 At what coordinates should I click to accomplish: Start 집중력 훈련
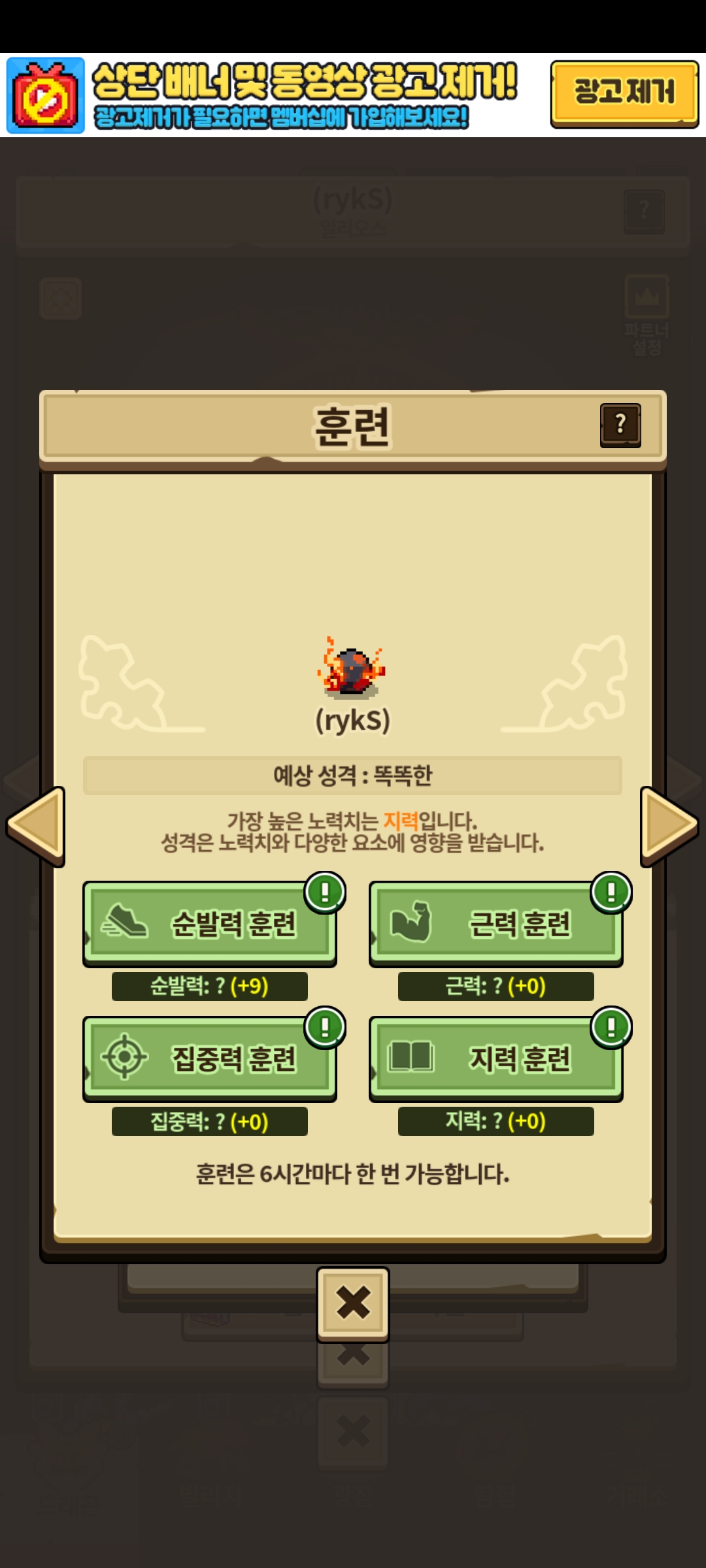click(x=210, y=1058)
